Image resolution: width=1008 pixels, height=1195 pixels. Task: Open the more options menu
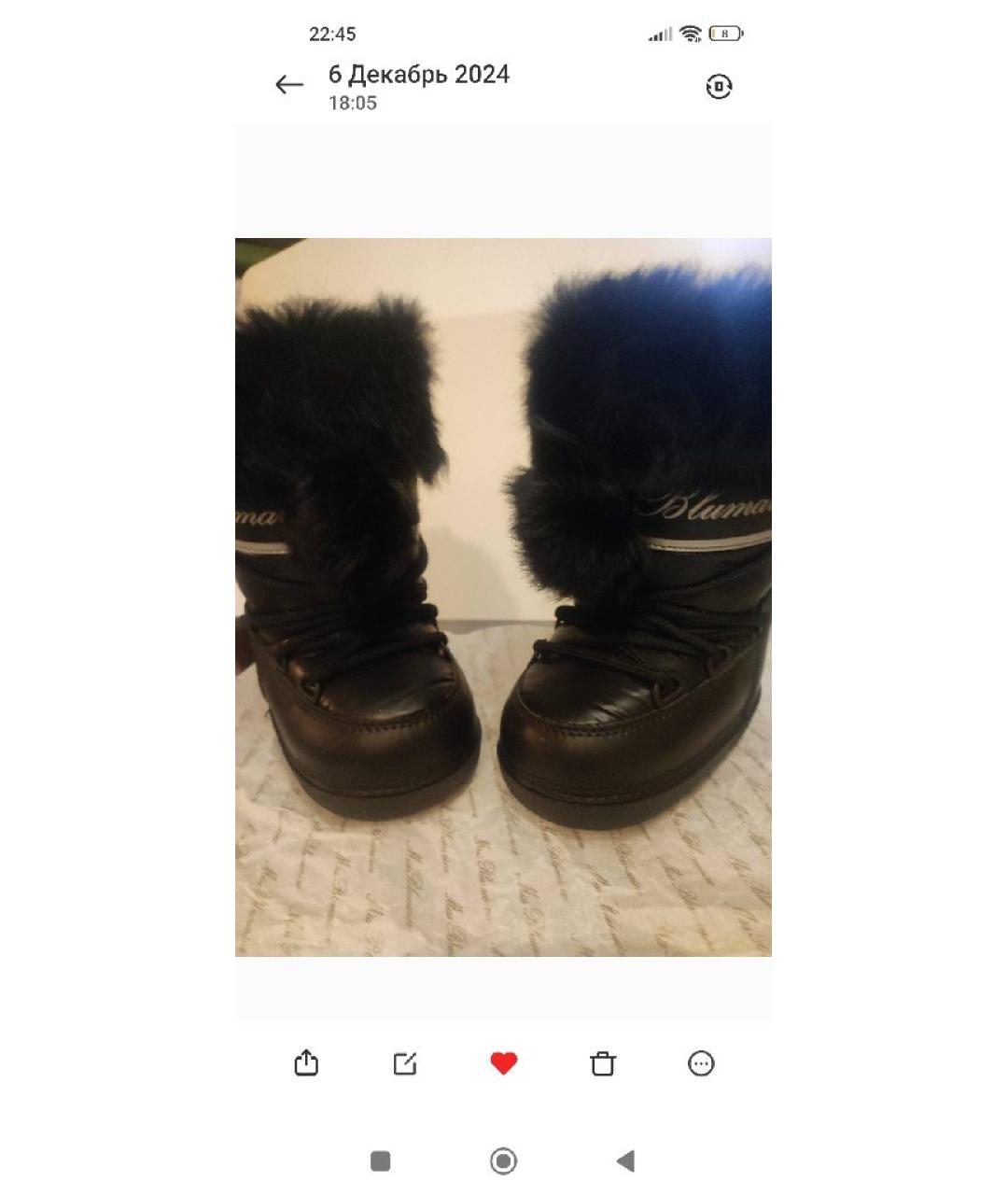tap(701, 1062)
